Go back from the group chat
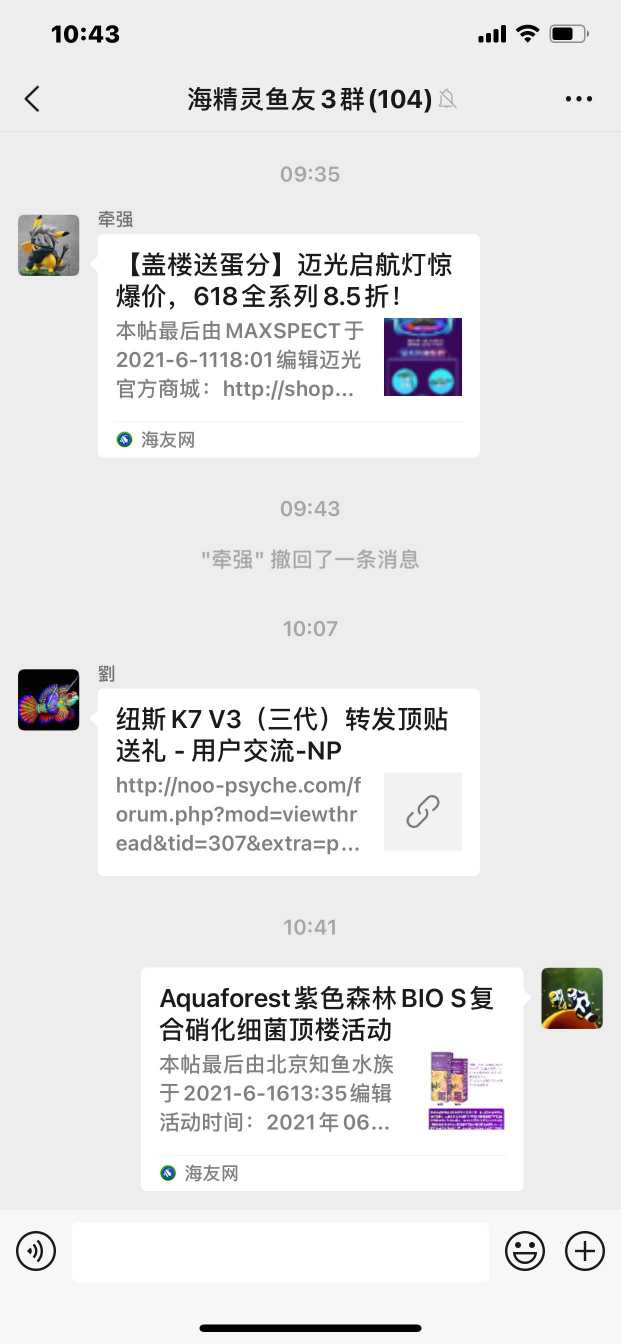 (x=32, y=98)
